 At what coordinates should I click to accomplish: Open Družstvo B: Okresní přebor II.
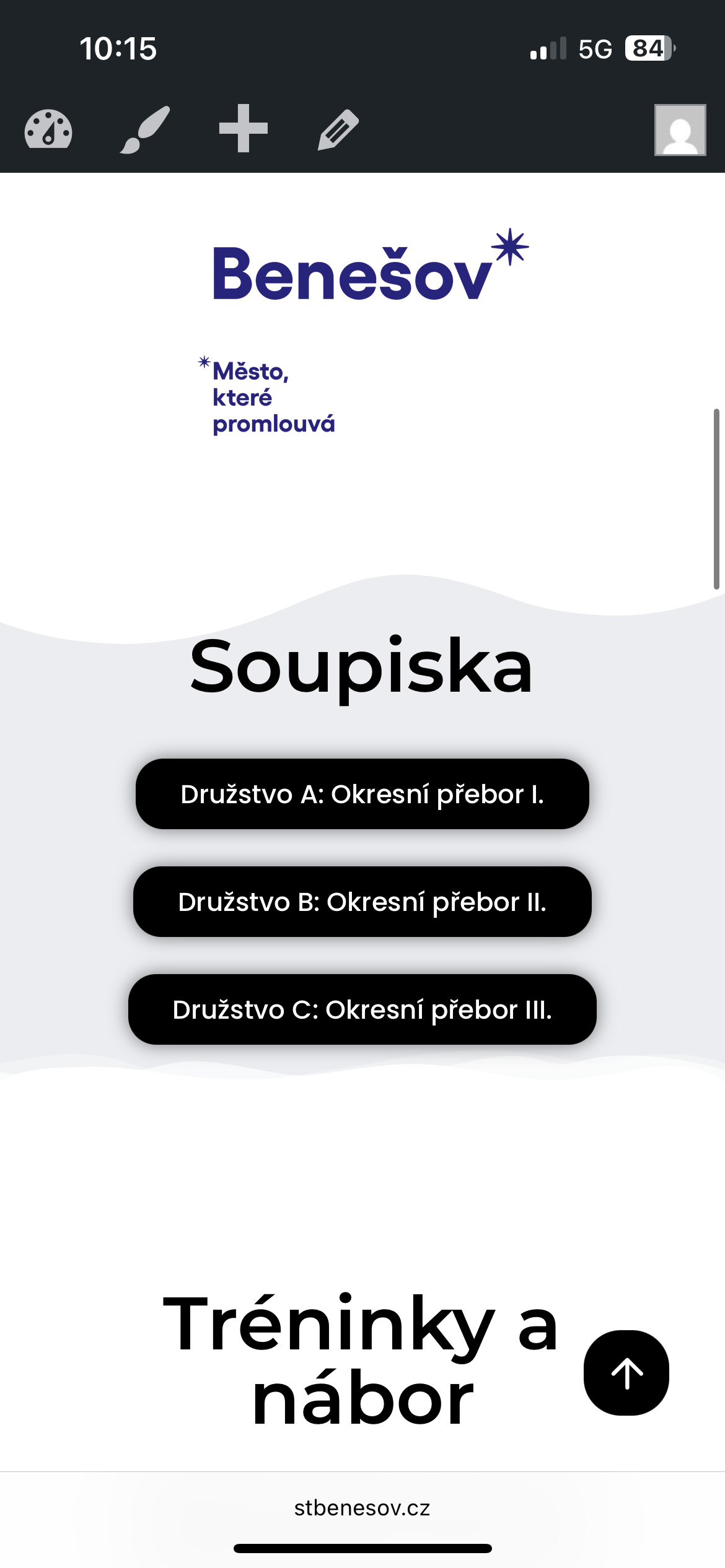(362, 902)
